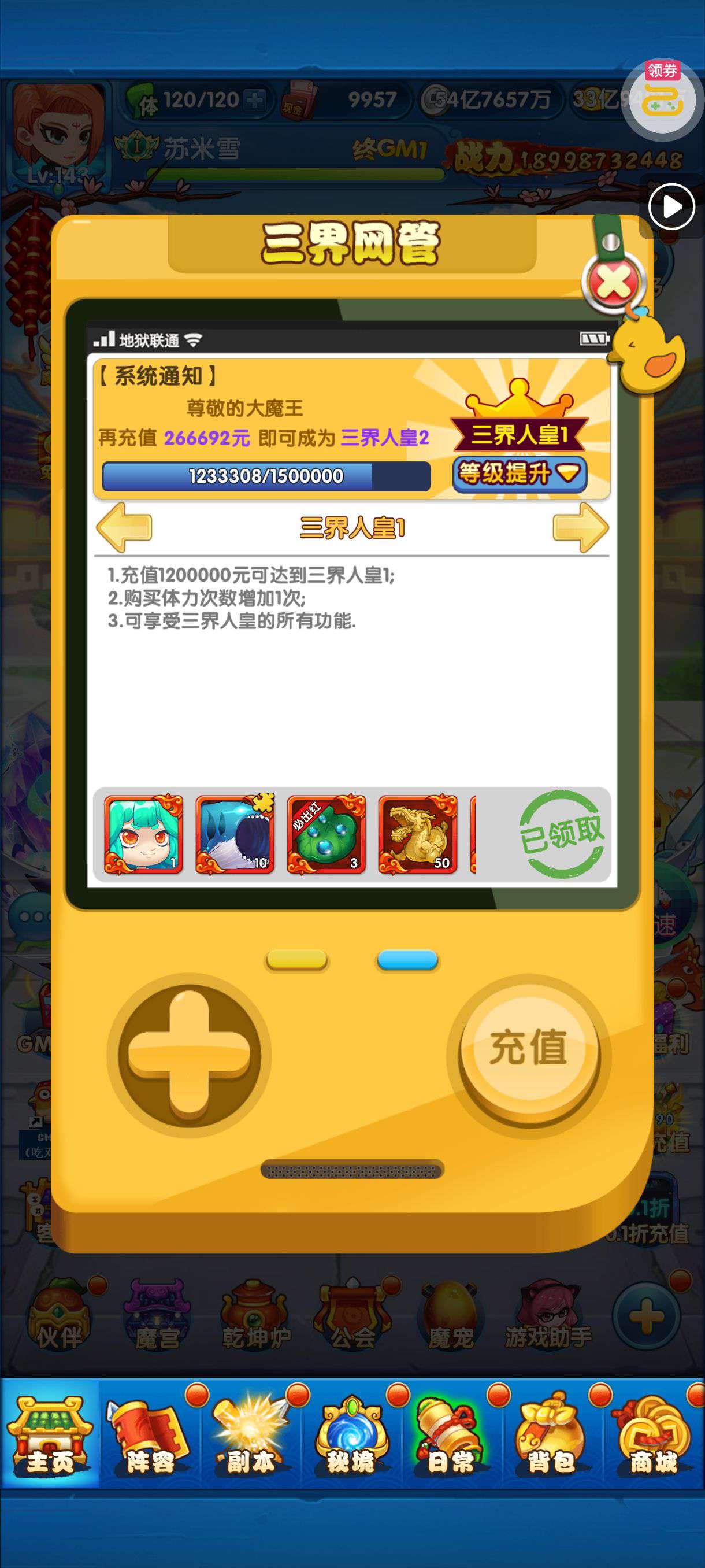Go to the next VIP level with the right arrow
Screen dimensions: 705x1568
[580, 527]
